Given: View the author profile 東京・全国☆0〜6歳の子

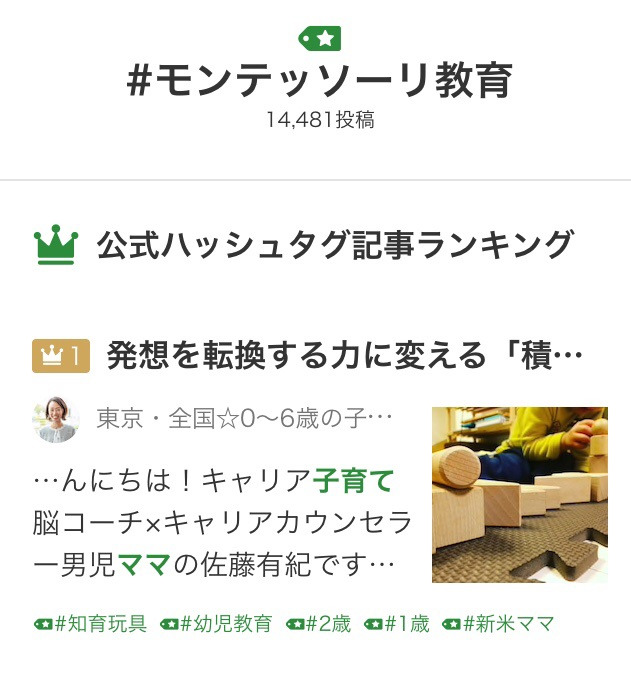Looking at the screenshot, I should coord(243,418).
